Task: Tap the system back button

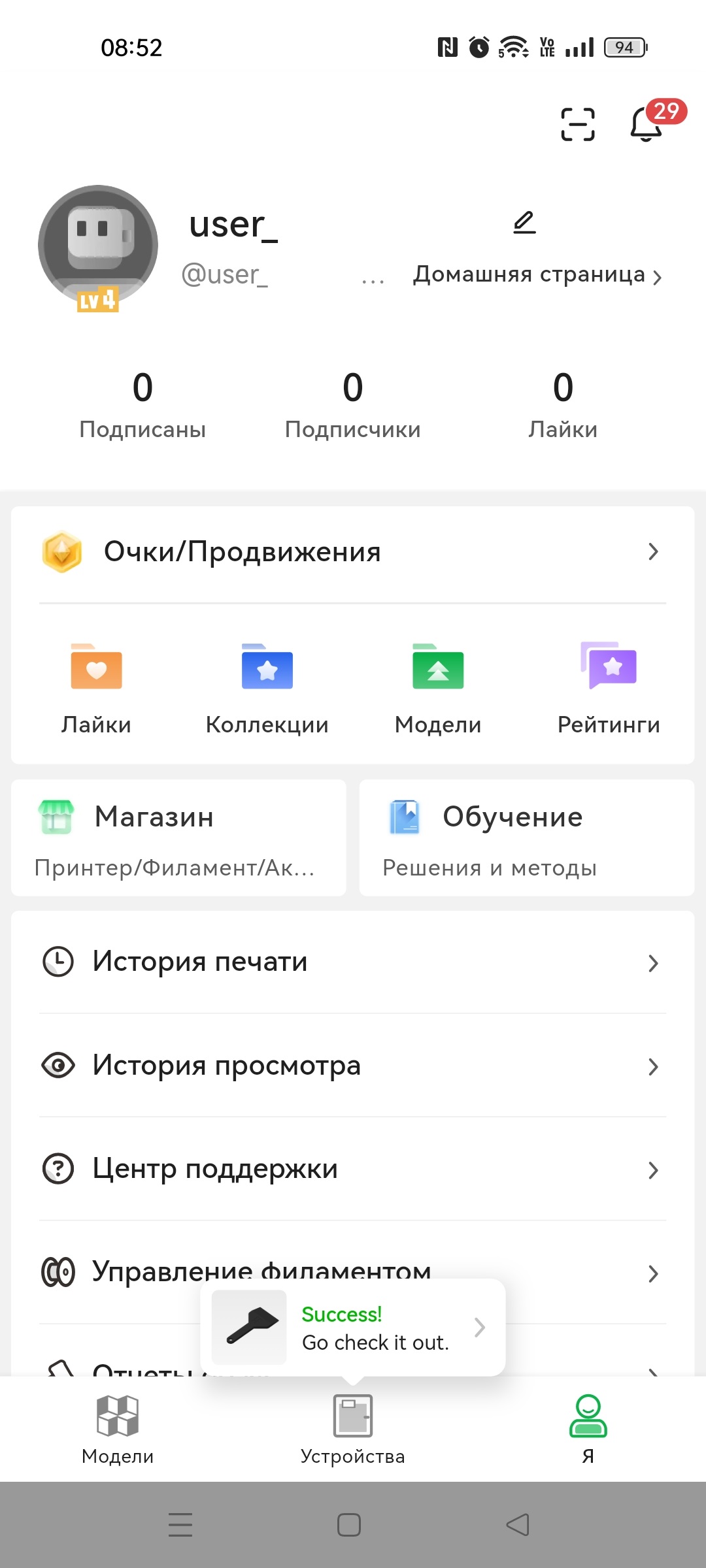Action: (x=518, y=1525)
